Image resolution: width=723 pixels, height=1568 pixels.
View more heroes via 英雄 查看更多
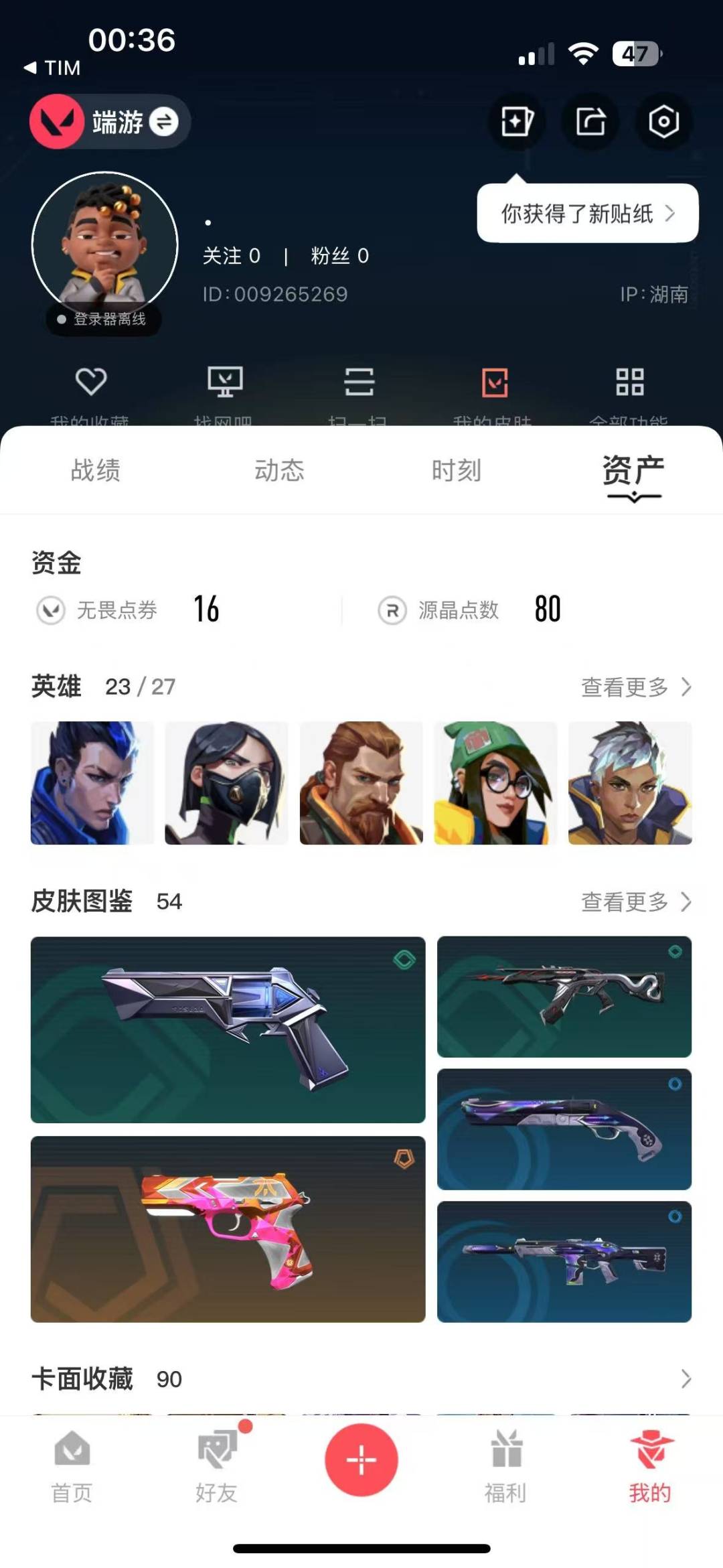click(636, 687)
